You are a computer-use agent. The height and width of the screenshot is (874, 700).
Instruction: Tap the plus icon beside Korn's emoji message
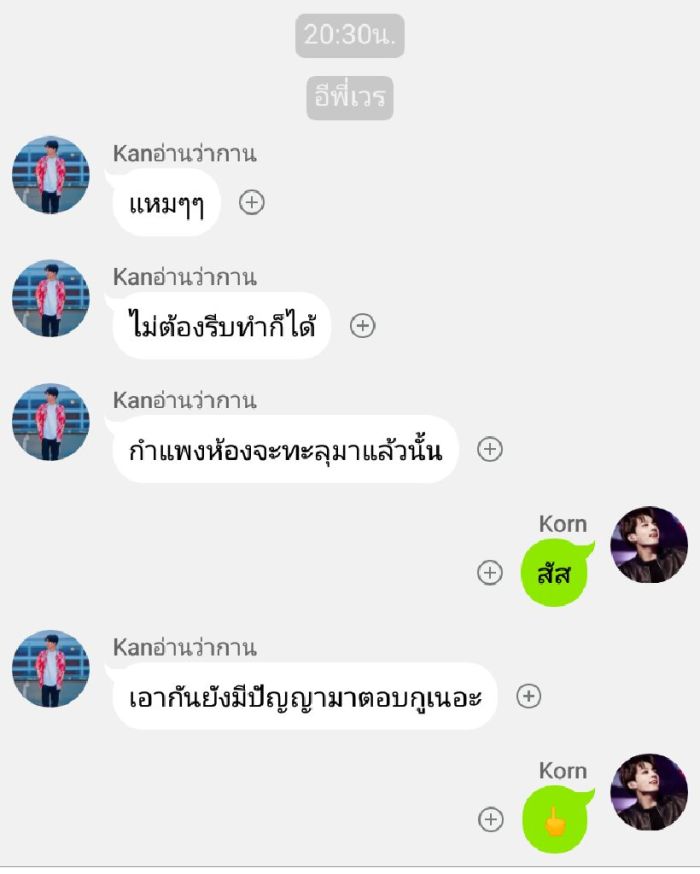(x=490, y=820)
